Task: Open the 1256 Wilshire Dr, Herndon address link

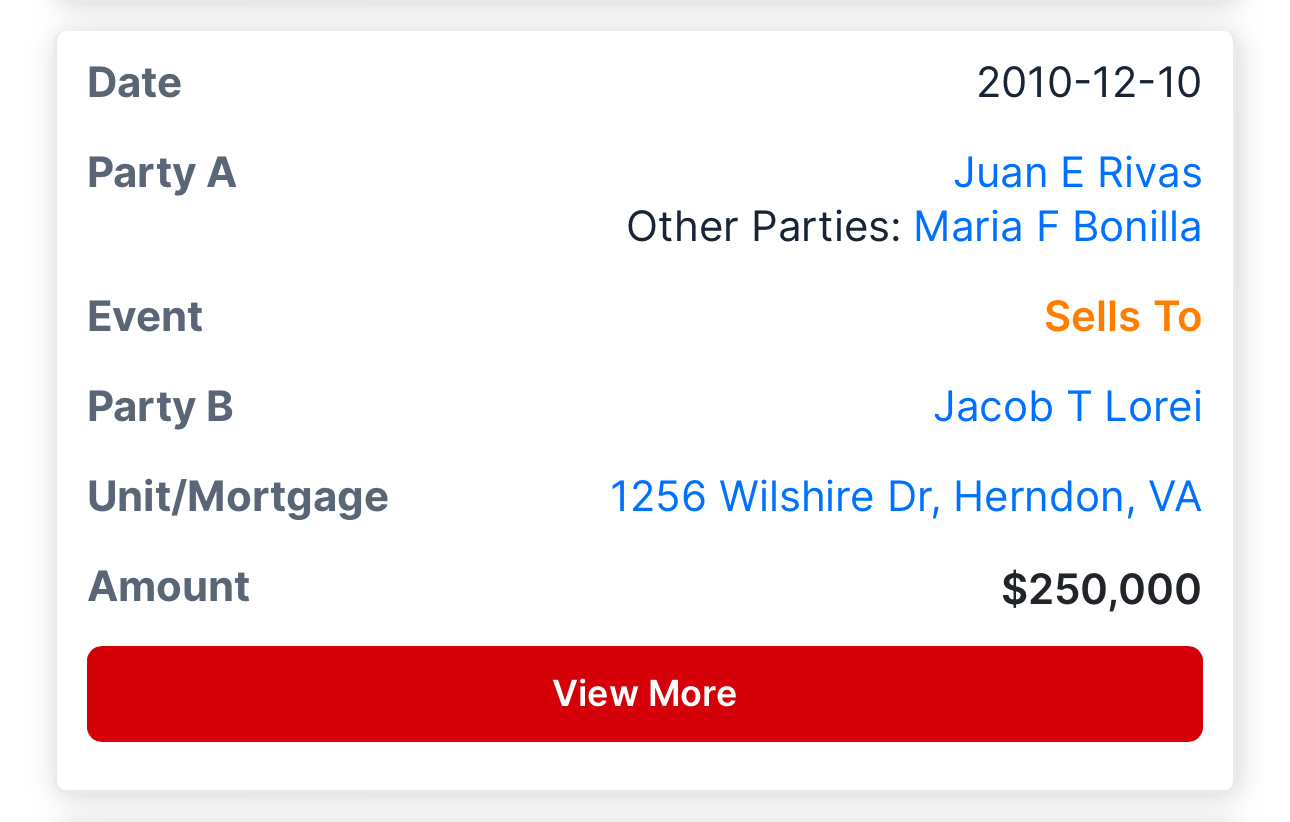Action: tap(905, 496)
